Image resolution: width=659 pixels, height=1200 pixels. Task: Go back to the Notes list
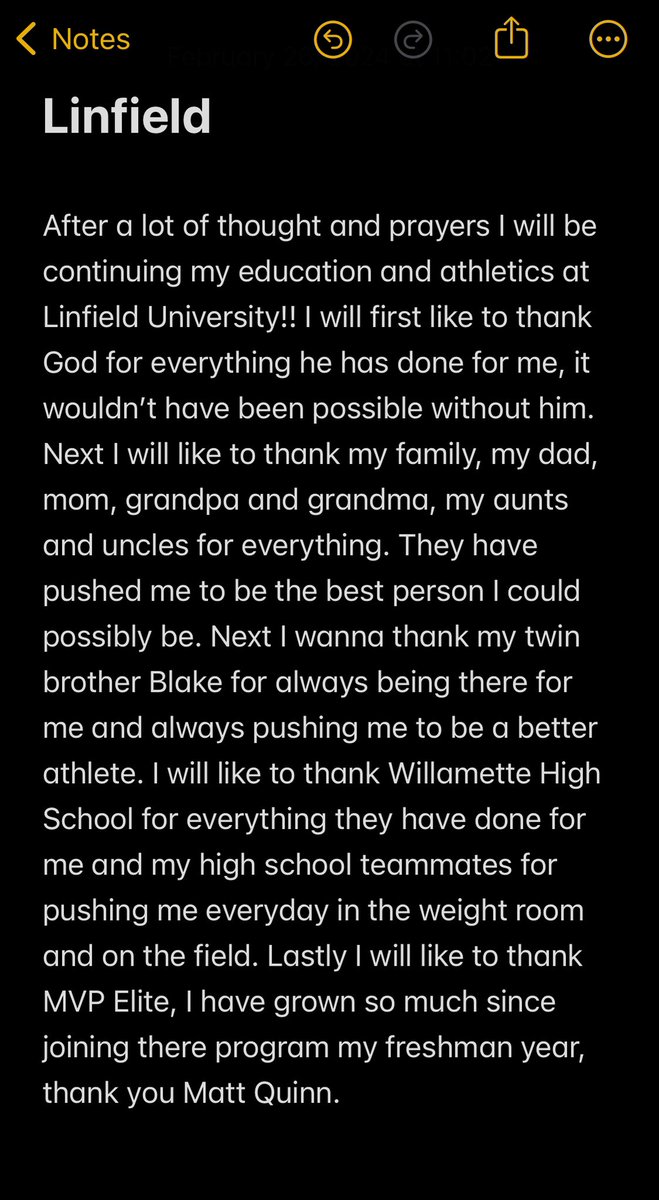pos(73,40)
